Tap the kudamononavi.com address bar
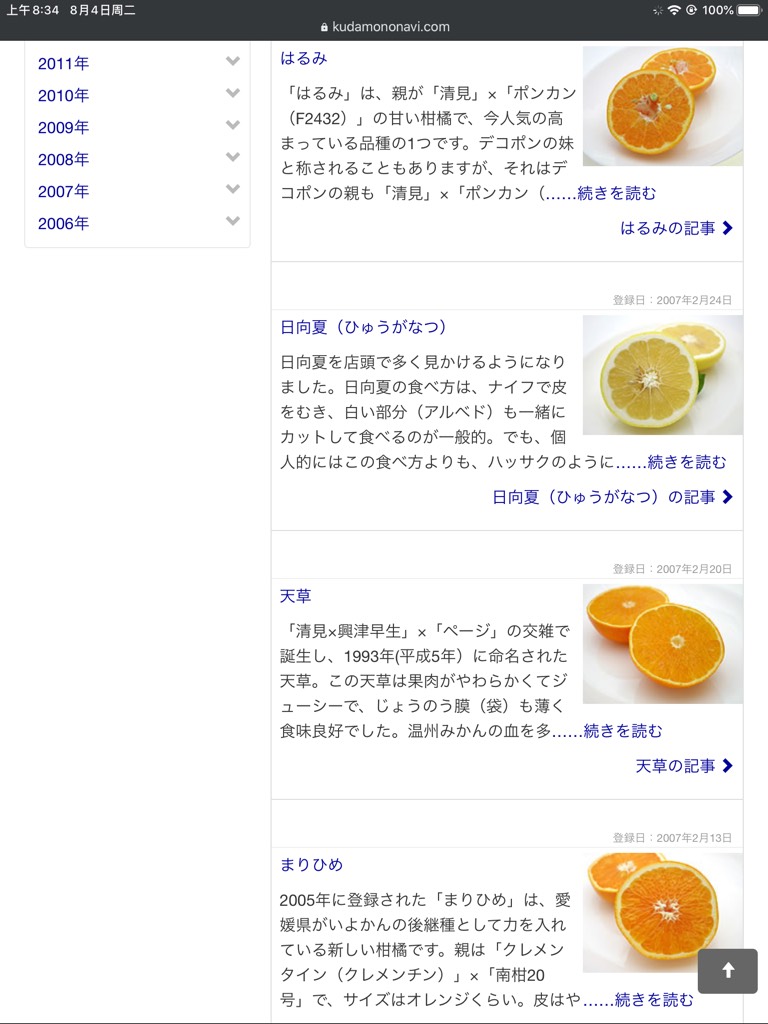Screen dimensions: 768x1024 pos(384,27)
